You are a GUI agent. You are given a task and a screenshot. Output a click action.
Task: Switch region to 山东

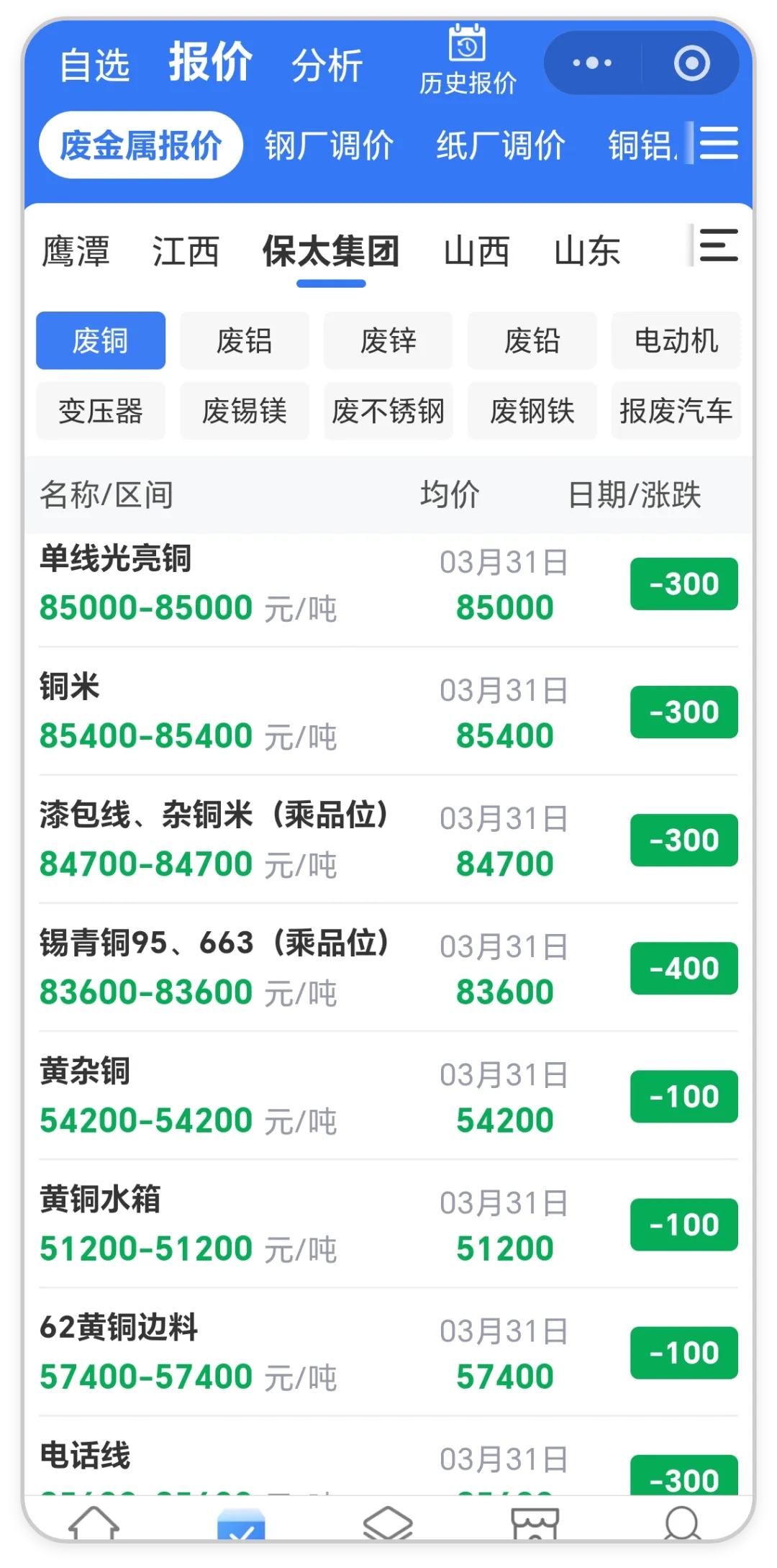[587, 252]
